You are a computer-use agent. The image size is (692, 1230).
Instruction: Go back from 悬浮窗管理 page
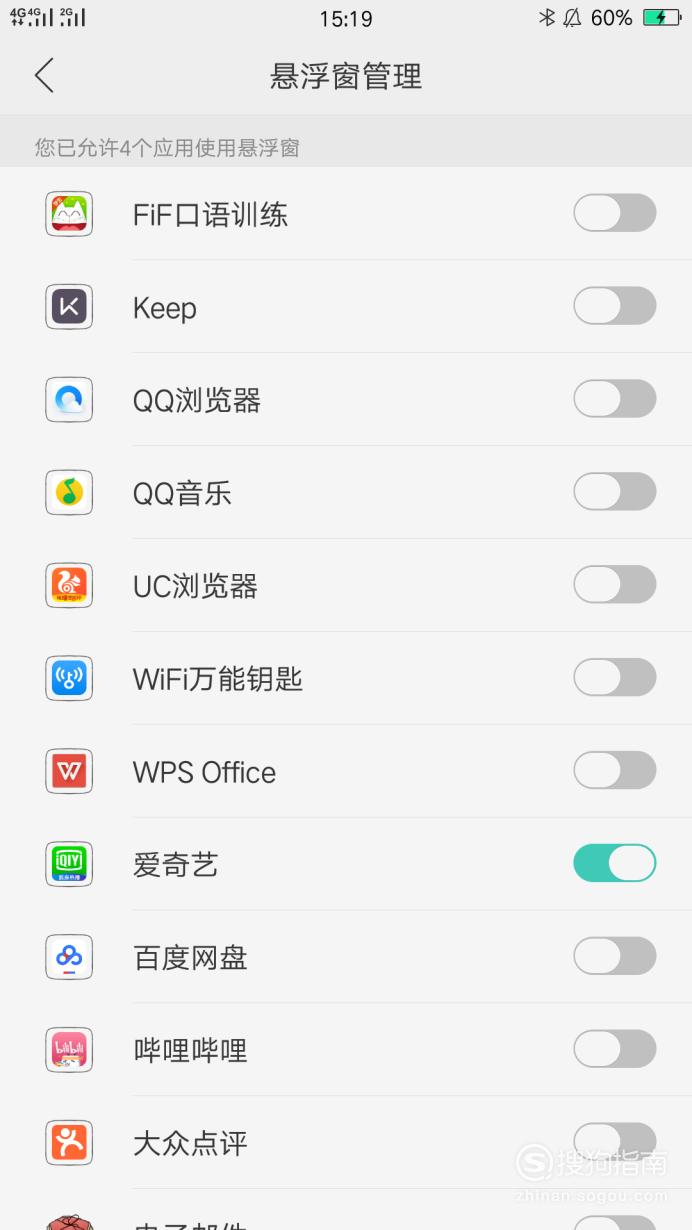click(x=44, y=76)
